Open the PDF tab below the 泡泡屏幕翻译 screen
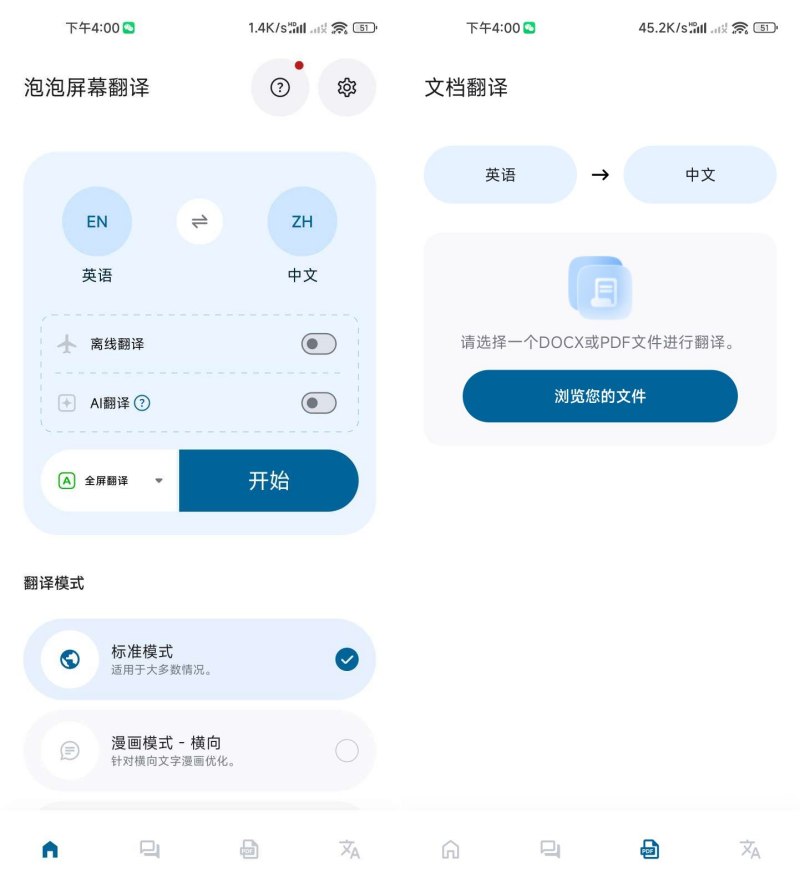The height and width of the screenshot is (888, 800). point(249,850)
